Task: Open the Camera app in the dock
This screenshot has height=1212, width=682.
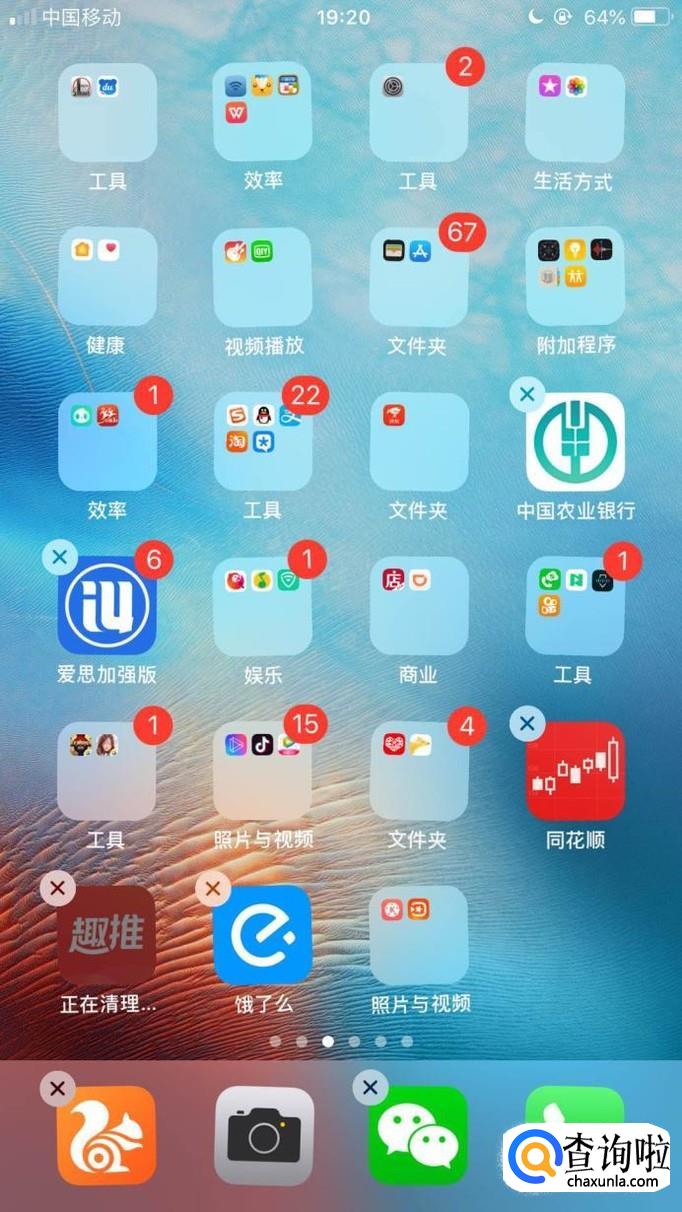Action: [264, 1135]
